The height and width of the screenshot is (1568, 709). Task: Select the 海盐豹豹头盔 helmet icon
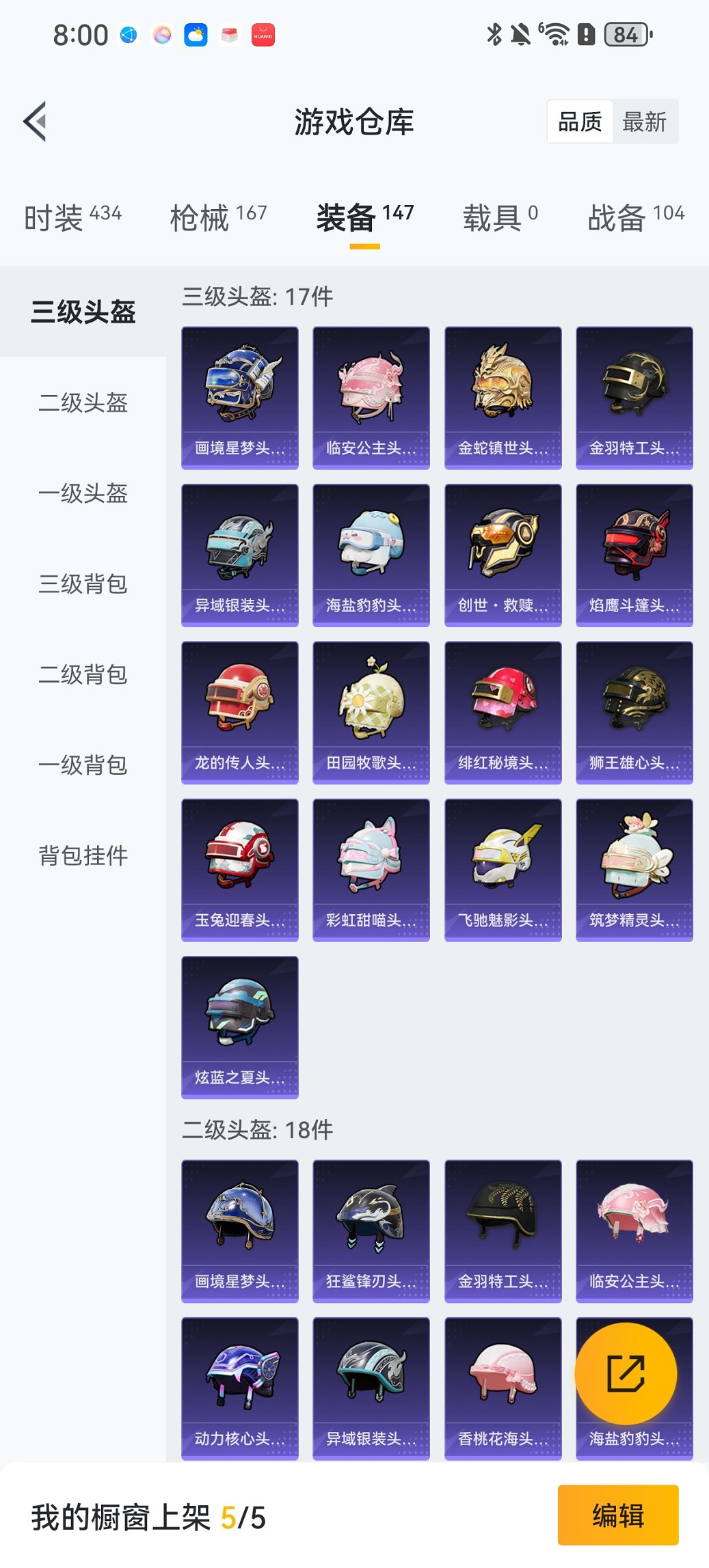point(371,553)
